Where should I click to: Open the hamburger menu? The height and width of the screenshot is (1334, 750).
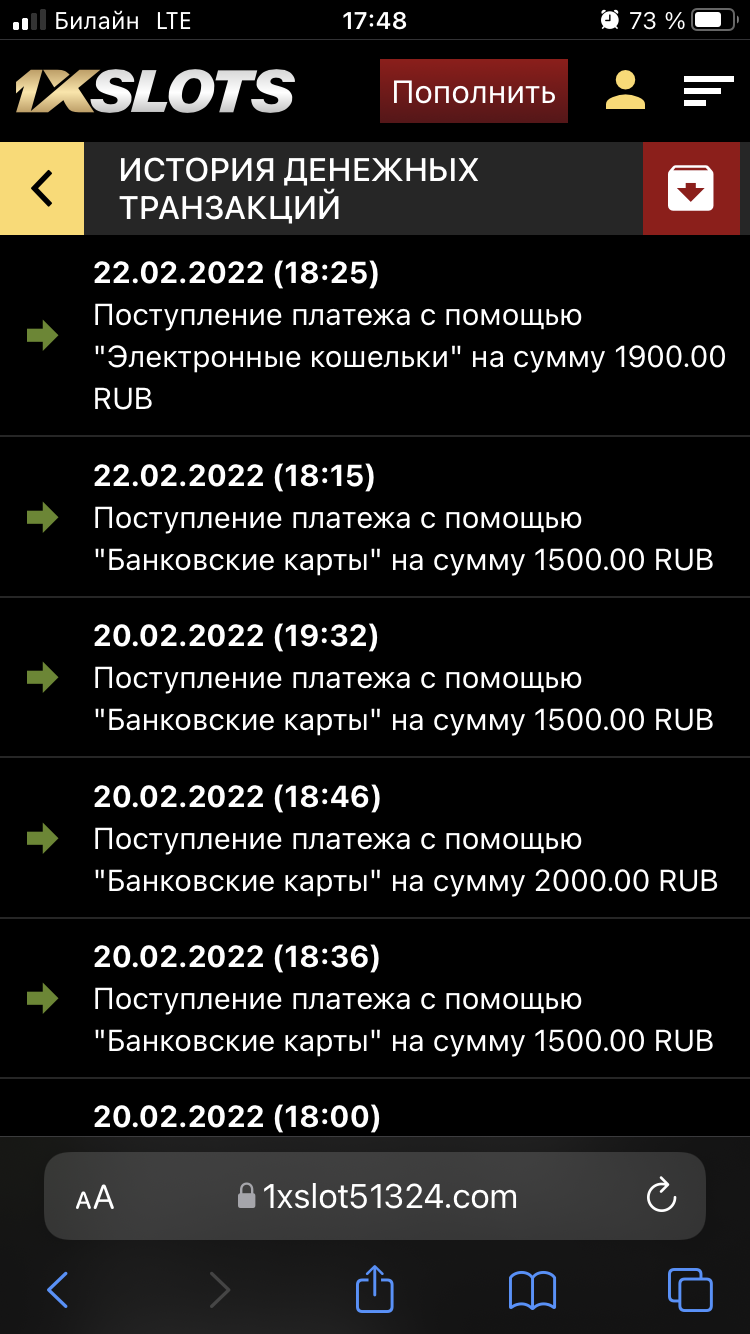pyautogui.click(x=708, y=91)
